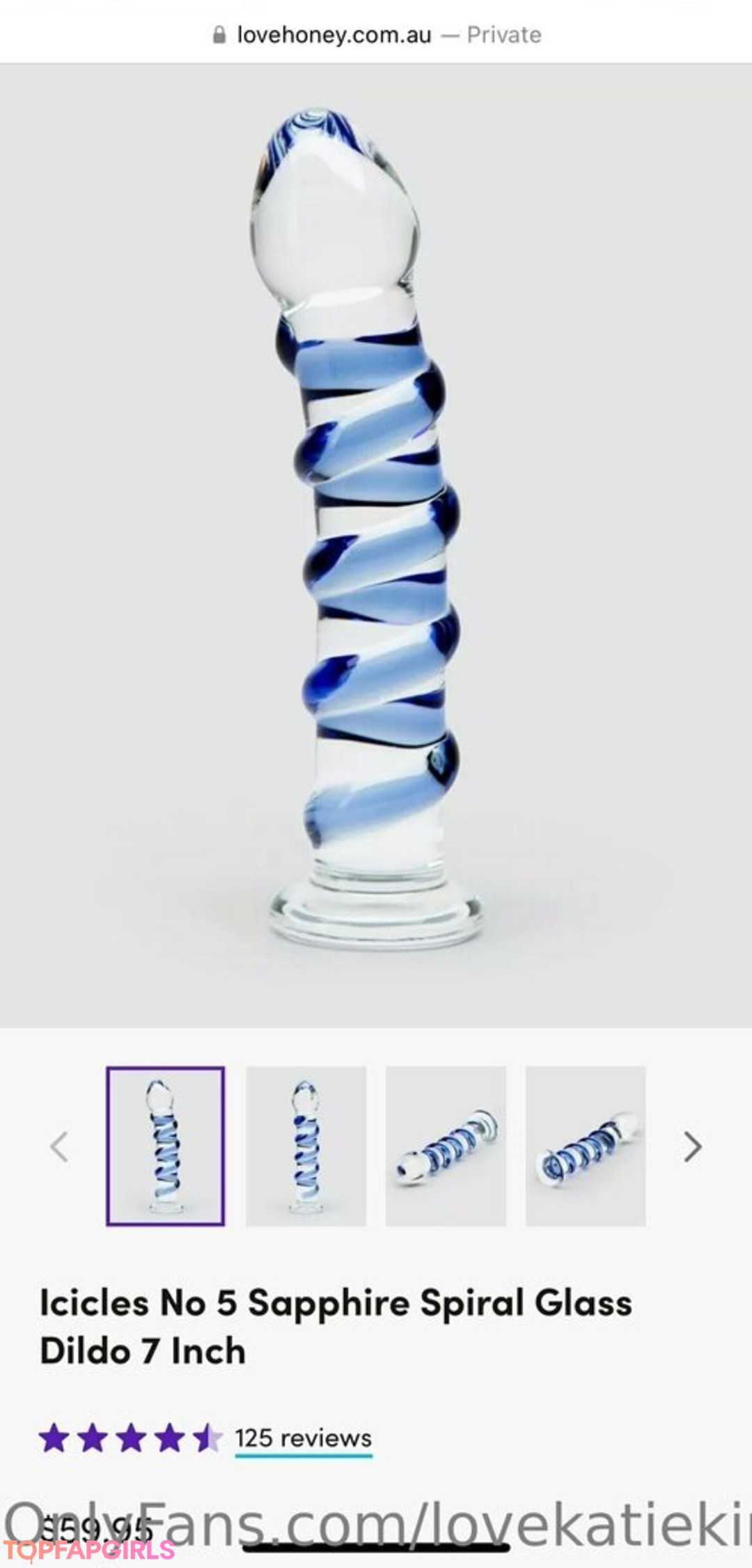Select the second upright product thumbnail
Viewport: 752px width, 1568px height.
(306, 1146)
